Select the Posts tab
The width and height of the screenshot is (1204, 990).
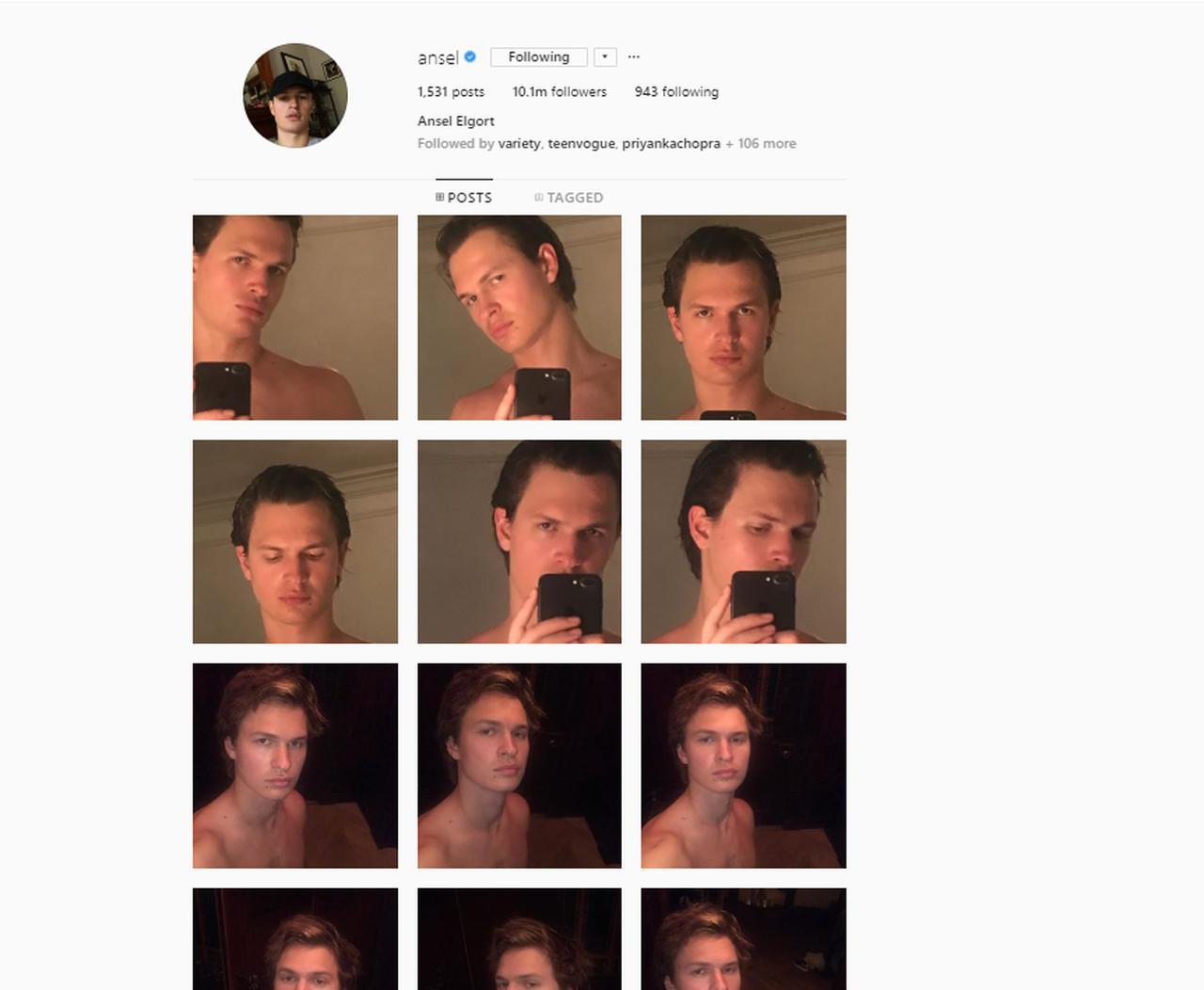464,198
